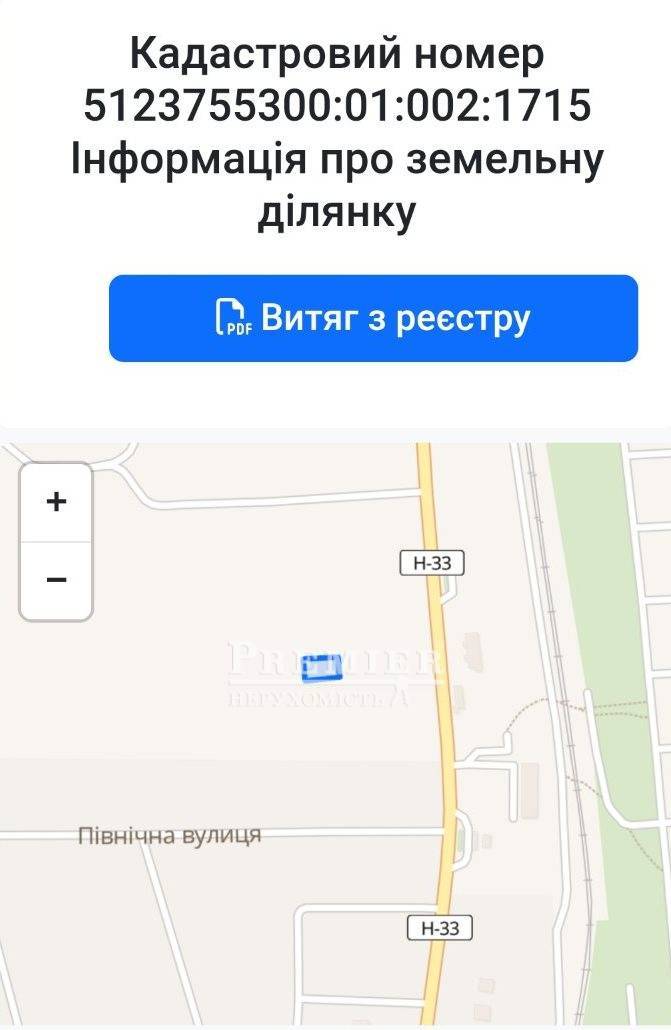
Task: Zoom out of the map
Action: point(56,579)
